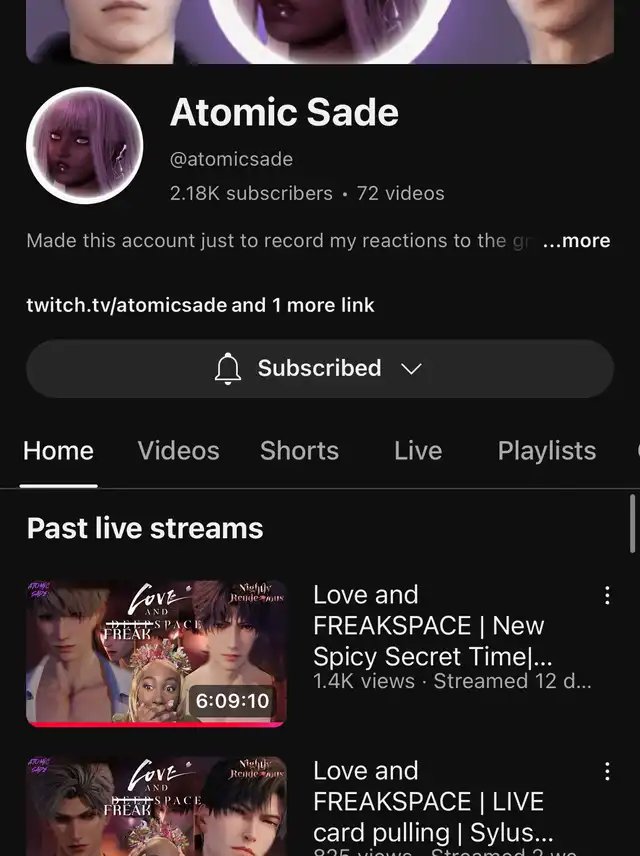Expand the channel description with more
The height and width of the screenshot is (856, 640).
coord(576,241)
